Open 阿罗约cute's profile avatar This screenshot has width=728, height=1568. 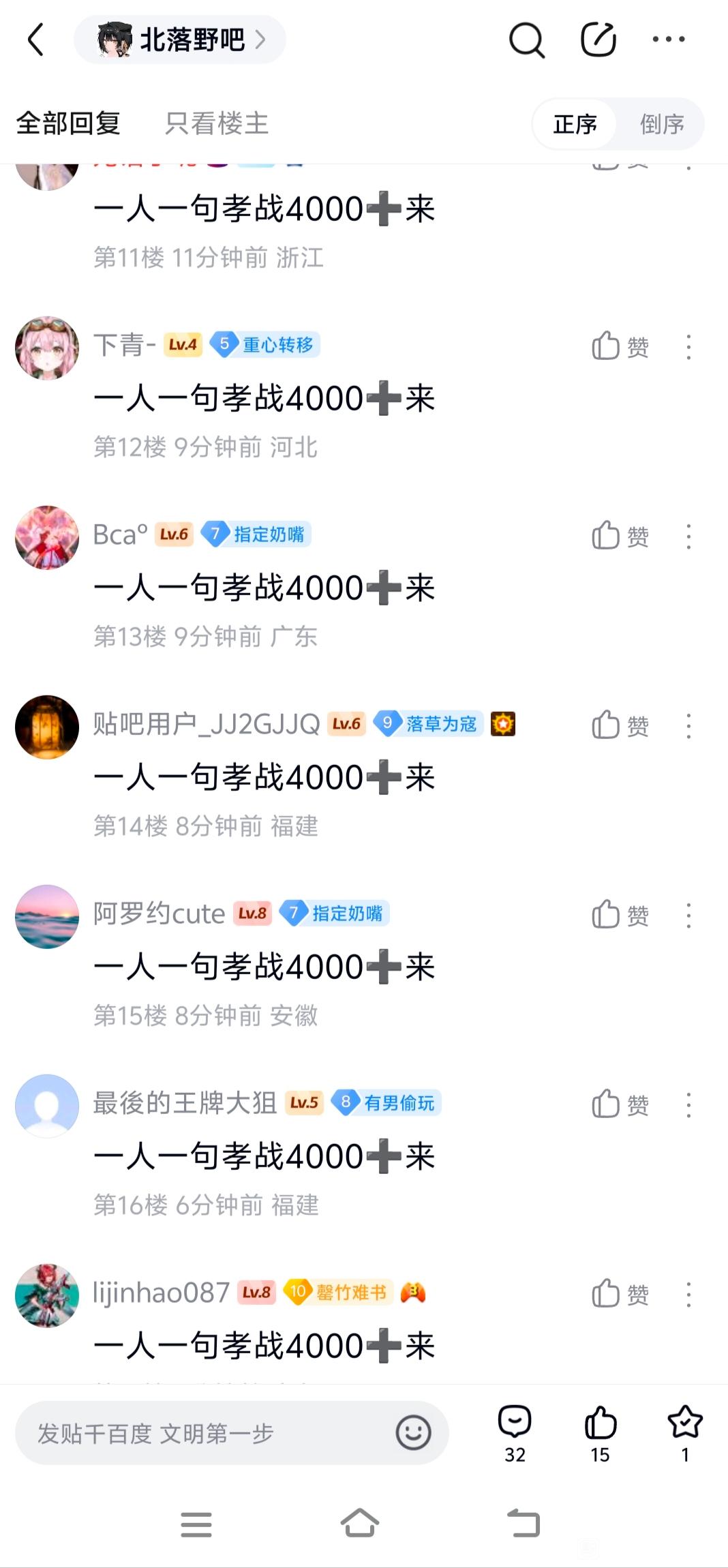(x=47, y=916)
